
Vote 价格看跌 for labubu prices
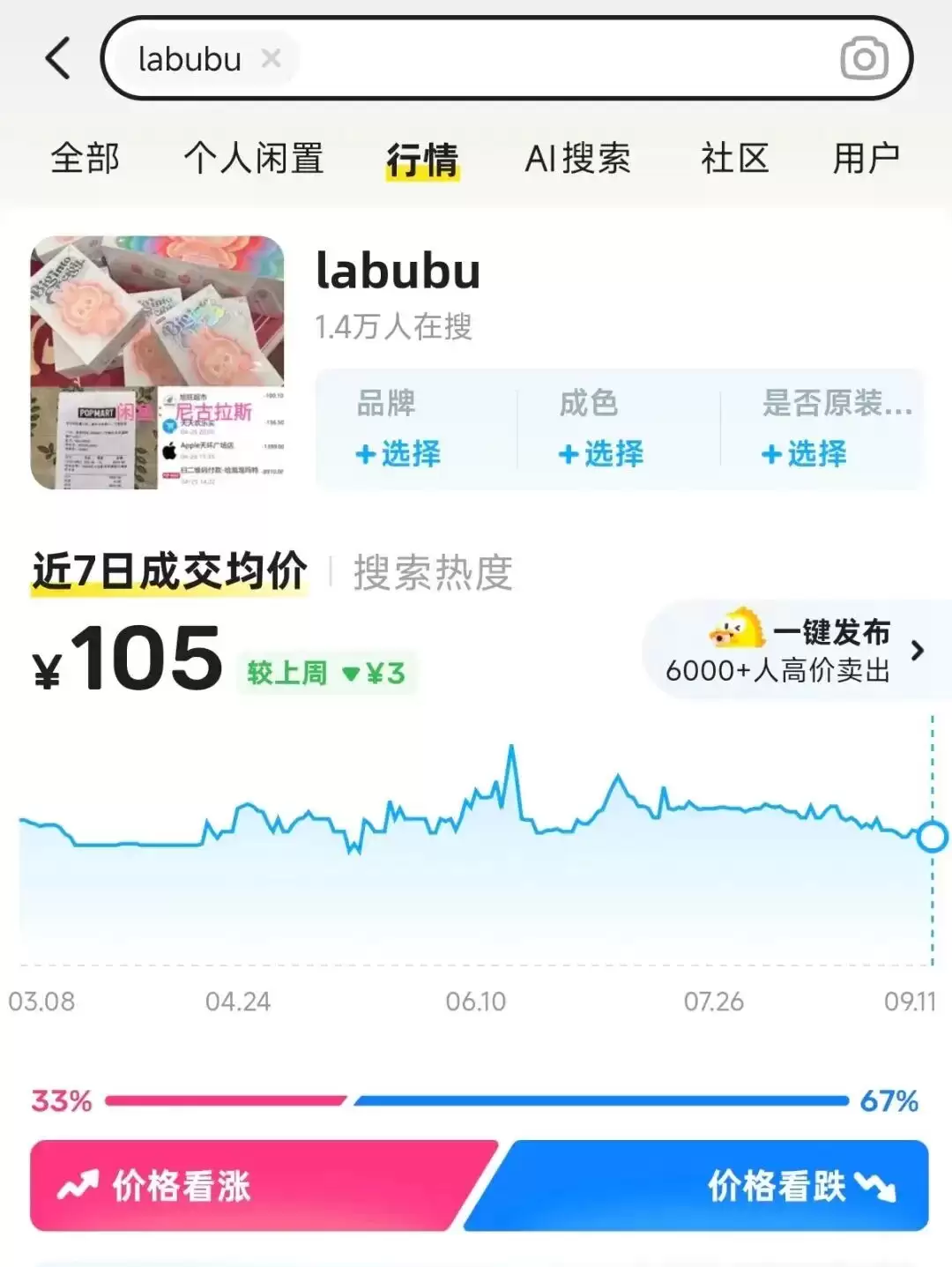click(x=776, y=1186)
